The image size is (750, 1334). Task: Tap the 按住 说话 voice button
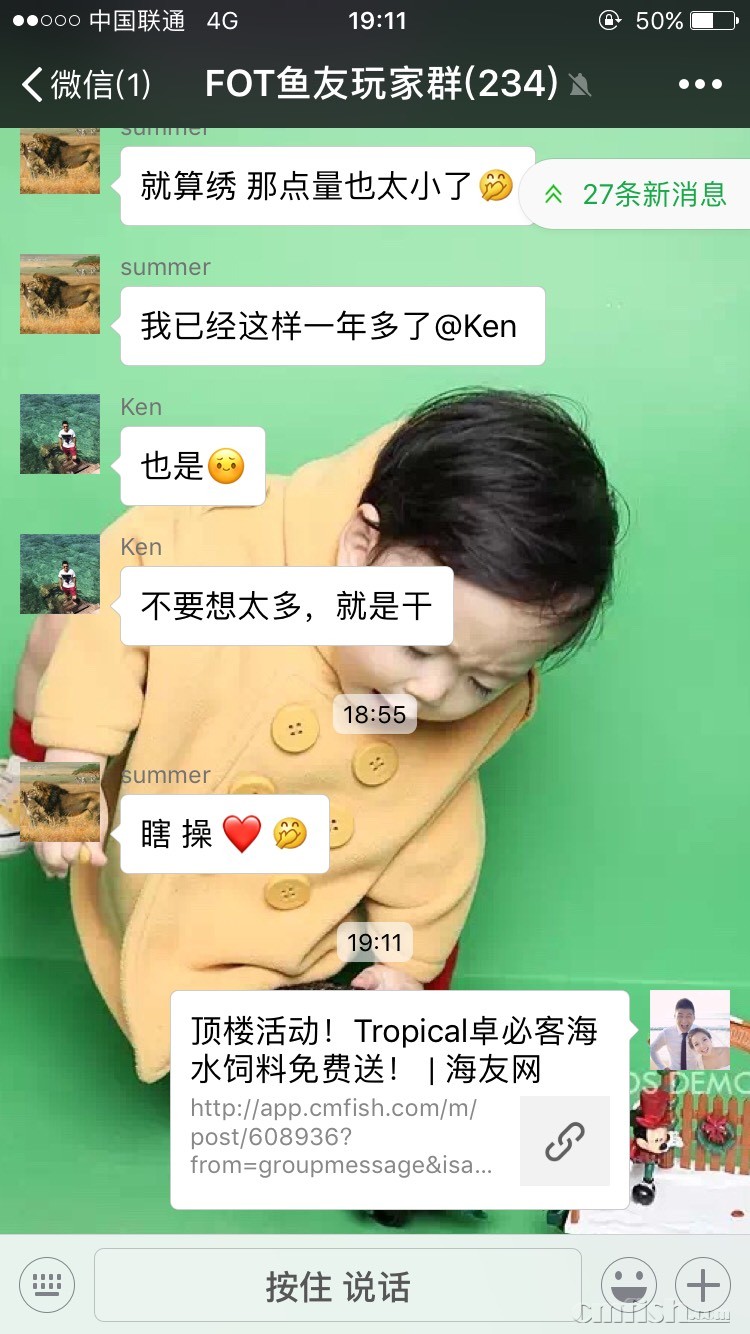pos(337,1286)
